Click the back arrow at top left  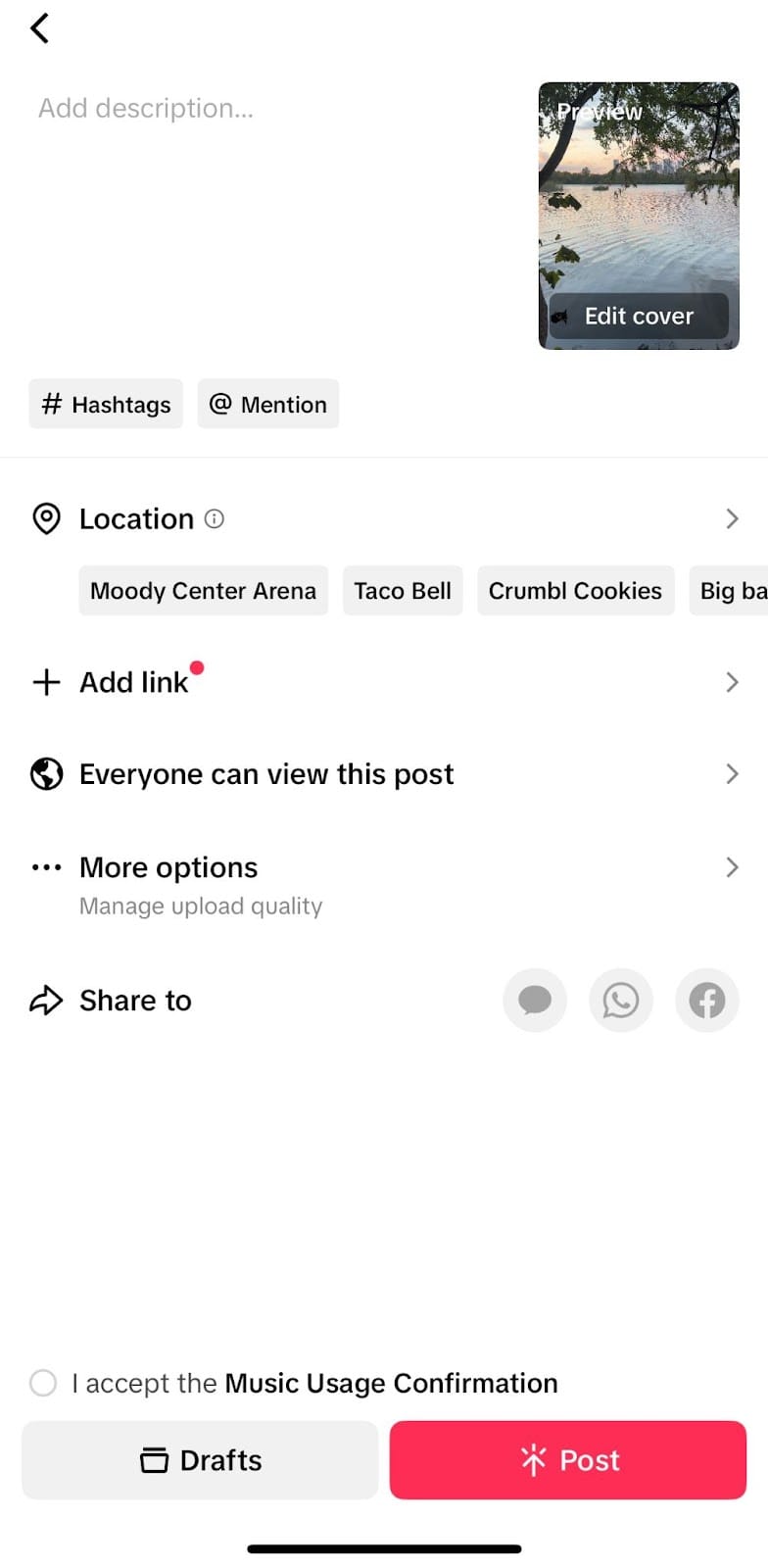39,28
